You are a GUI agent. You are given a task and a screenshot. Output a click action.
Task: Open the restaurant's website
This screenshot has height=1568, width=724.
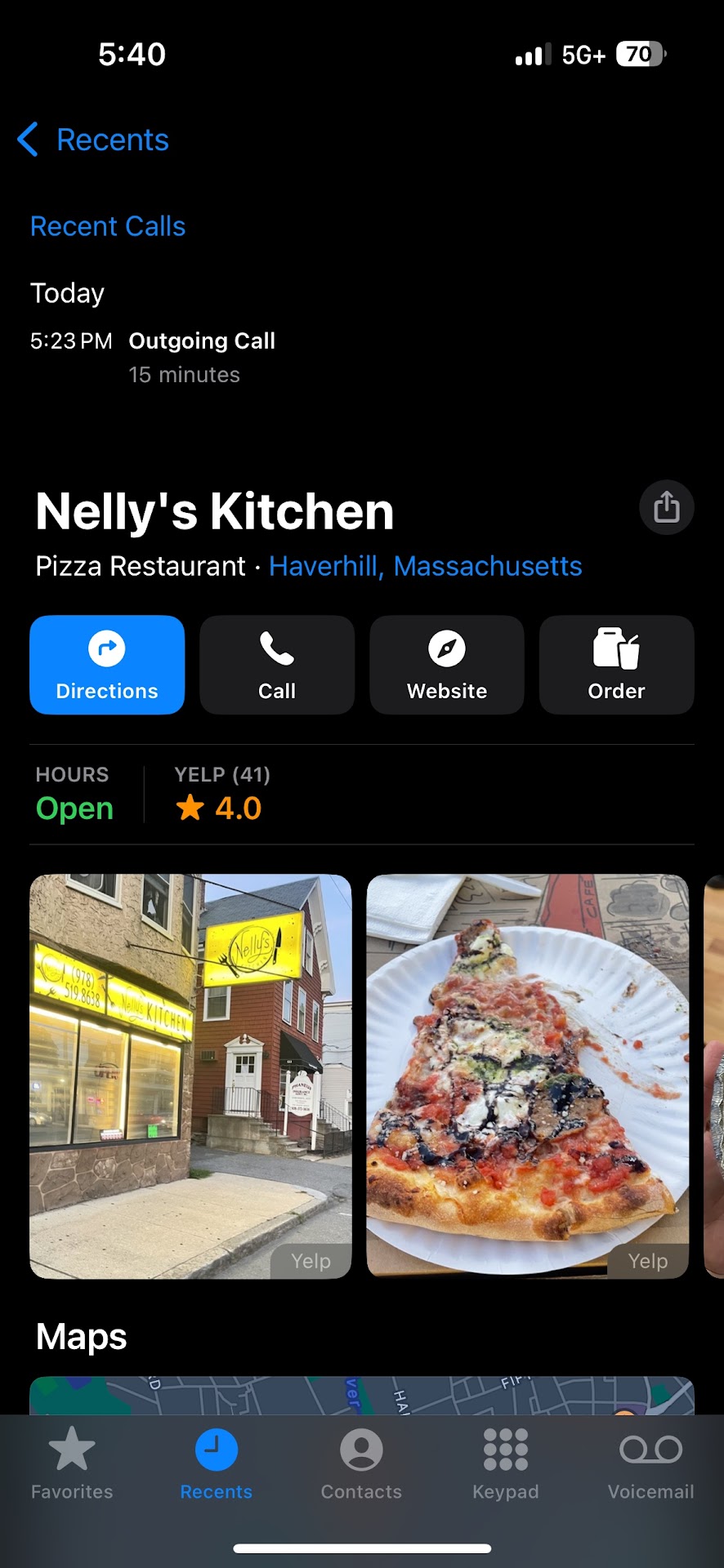(447, 665)
